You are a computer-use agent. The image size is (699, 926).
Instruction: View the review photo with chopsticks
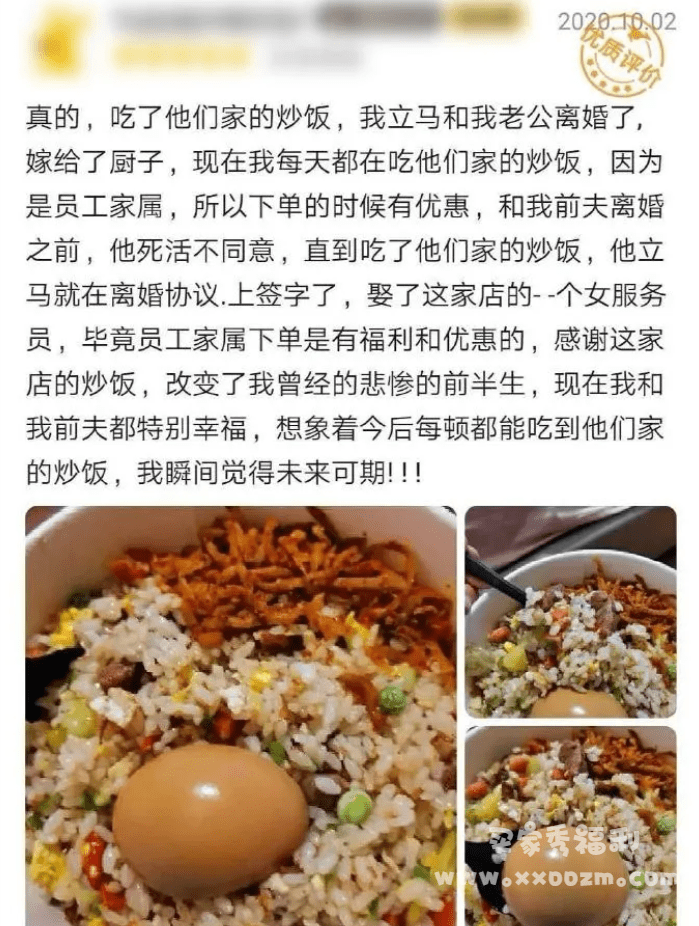570,612
